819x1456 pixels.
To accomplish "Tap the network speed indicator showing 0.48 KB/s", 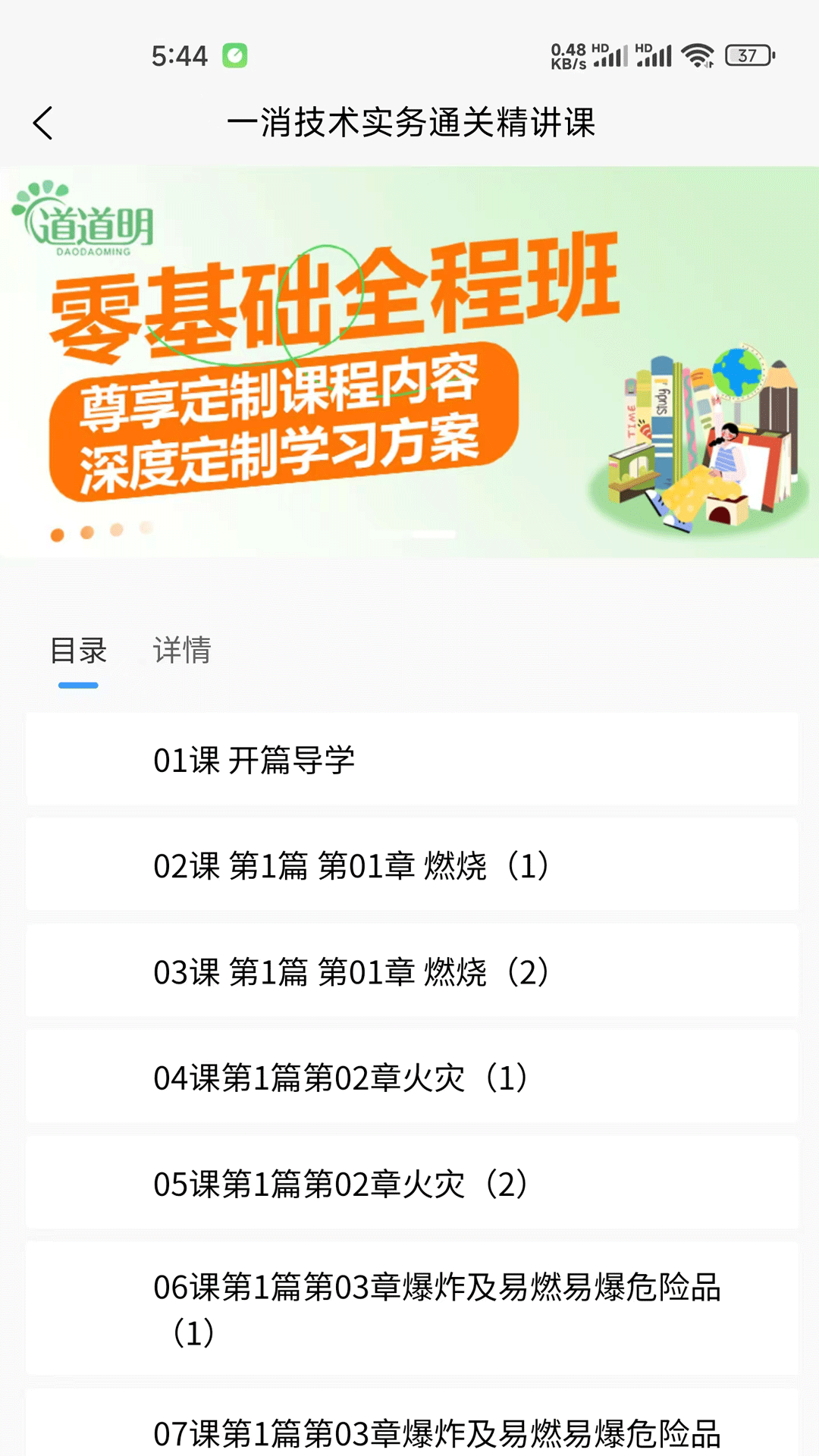I will (x=567, y=55).
